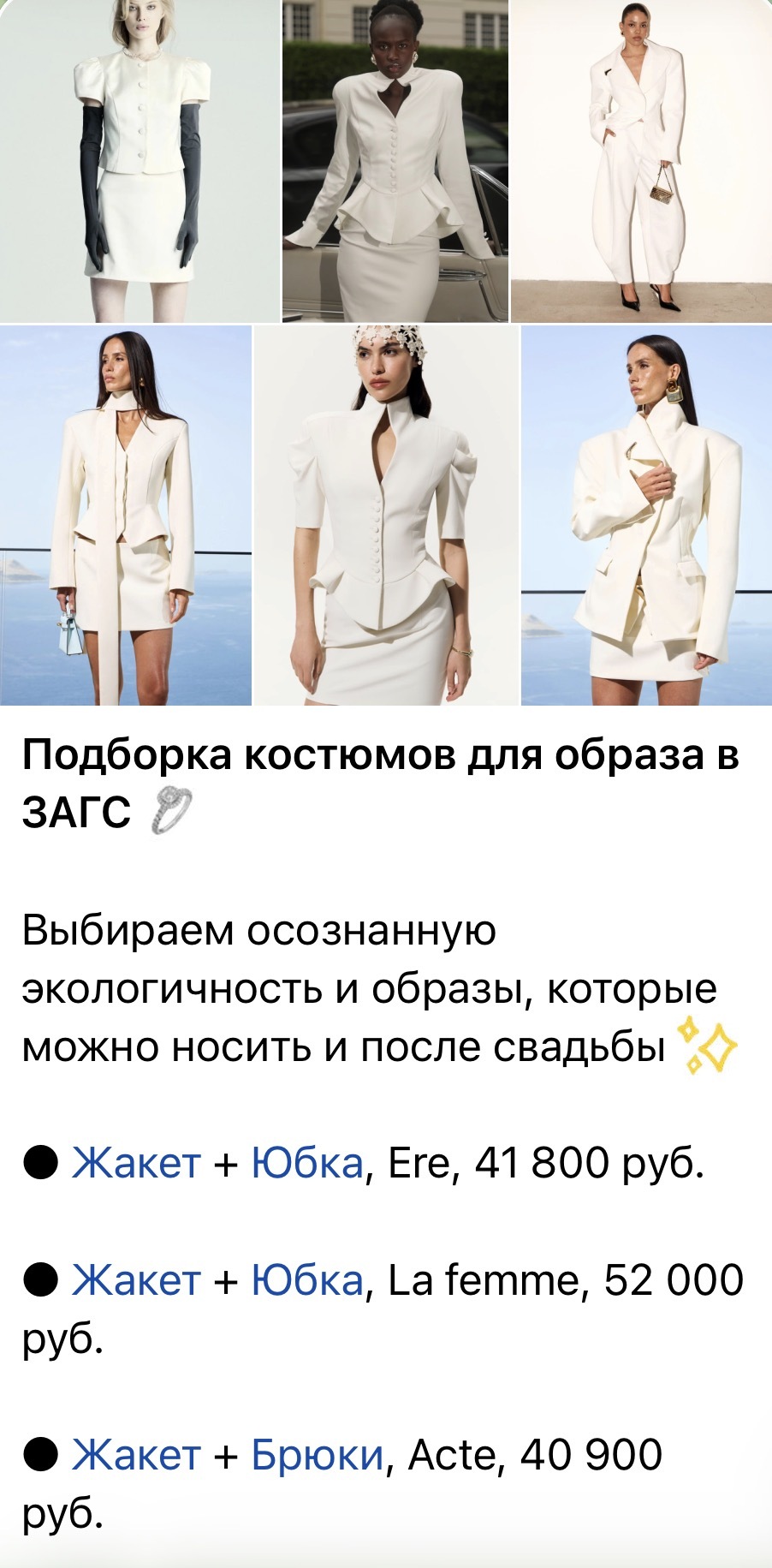The height and width of the screenshot is (1568, 772).
Task: View photo of suit with long scarf
Action: tap(126, 516)
